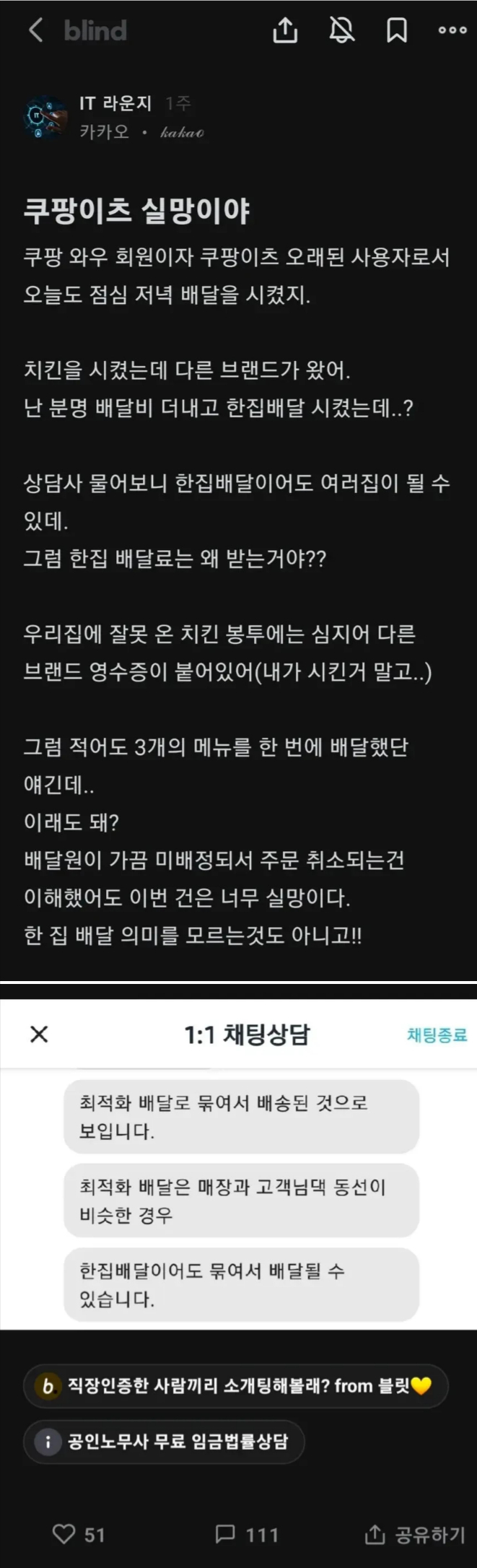
Task: Open the 블릿 소개팅 banner
Action: (236, 1385)
